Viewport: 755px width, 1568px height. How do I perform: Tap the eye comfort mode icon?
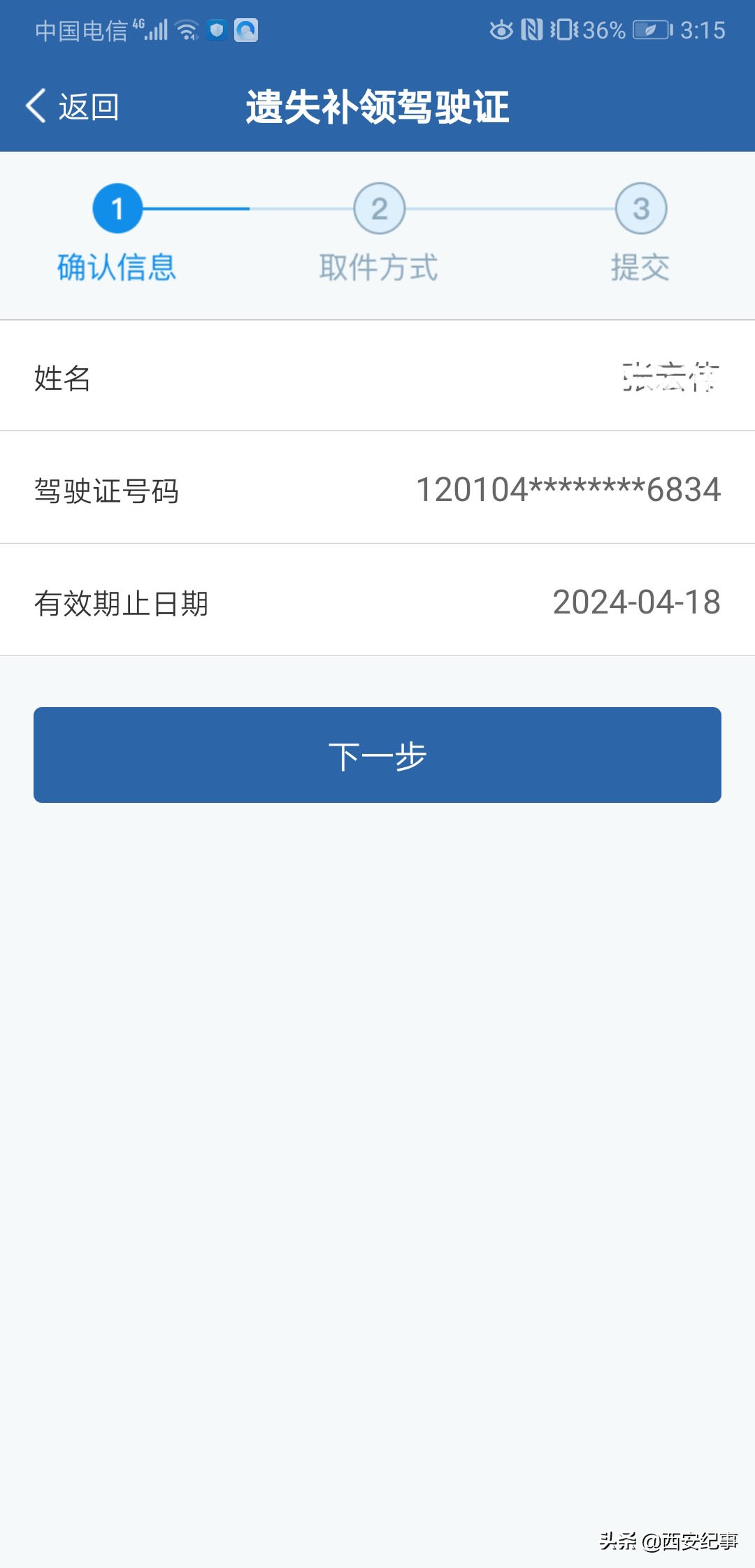click(500, 29)
